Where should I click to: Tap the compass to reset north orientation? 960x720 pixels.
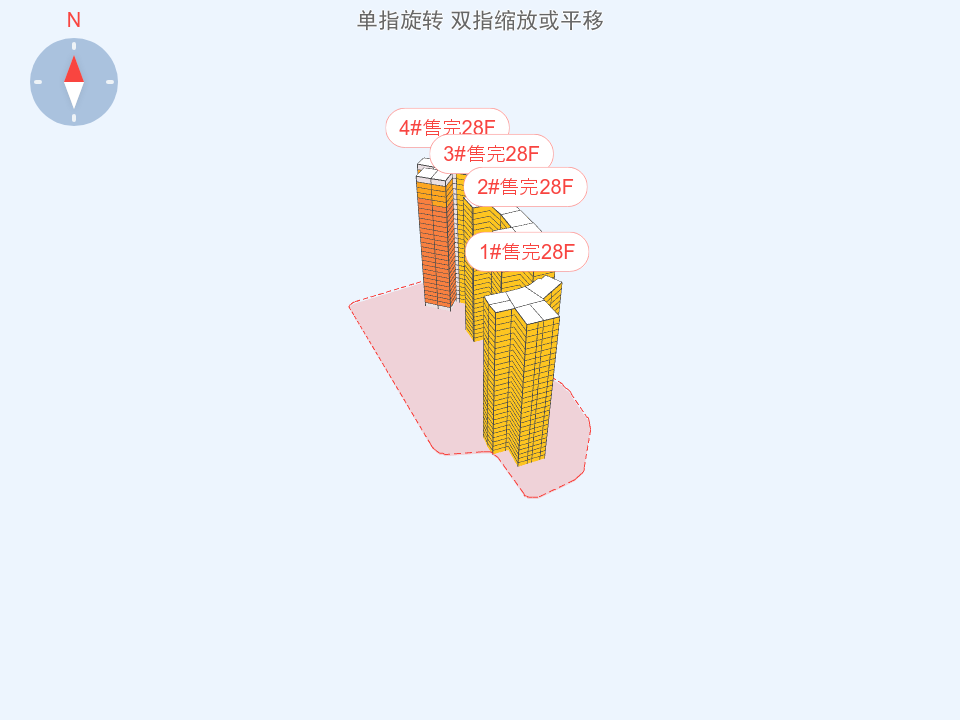click(x=74, y=82)
